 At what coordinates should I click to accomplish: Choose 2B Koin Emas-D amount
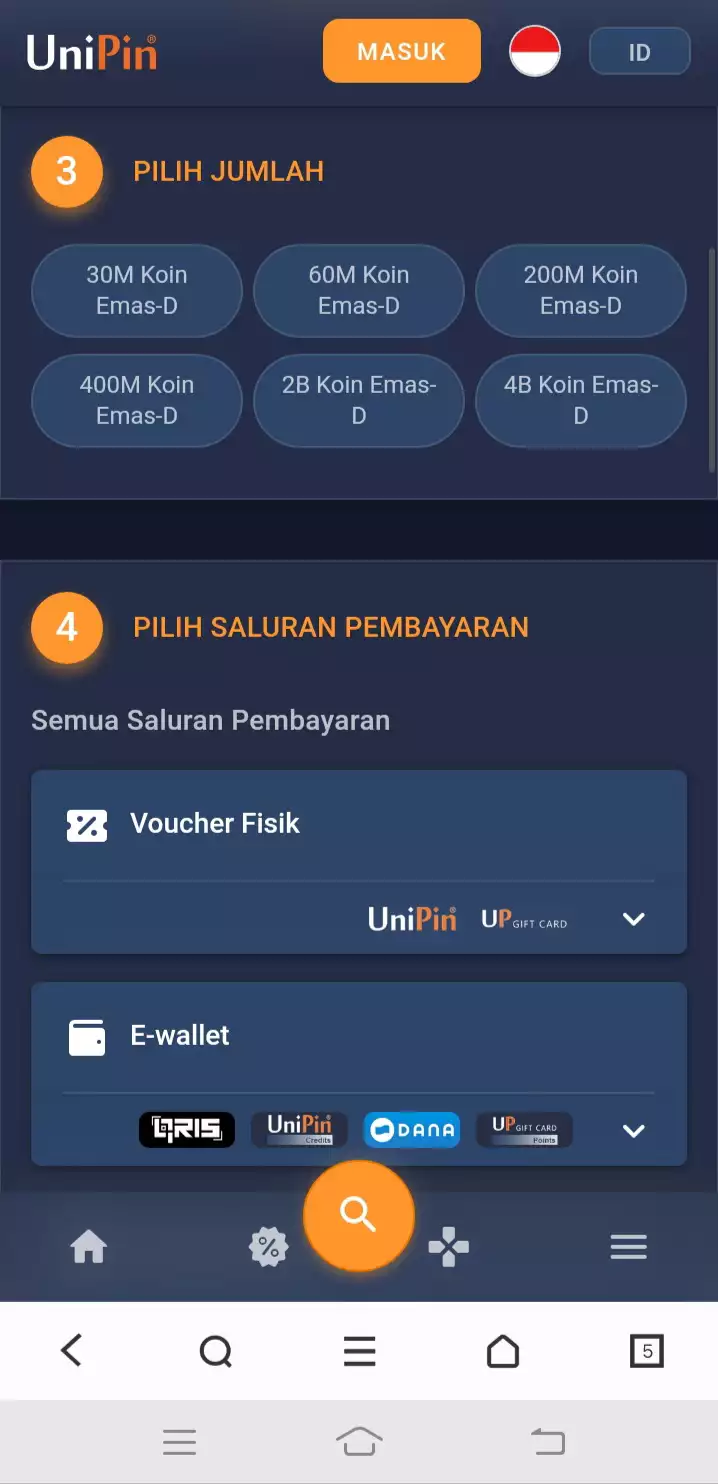point(358,400)
